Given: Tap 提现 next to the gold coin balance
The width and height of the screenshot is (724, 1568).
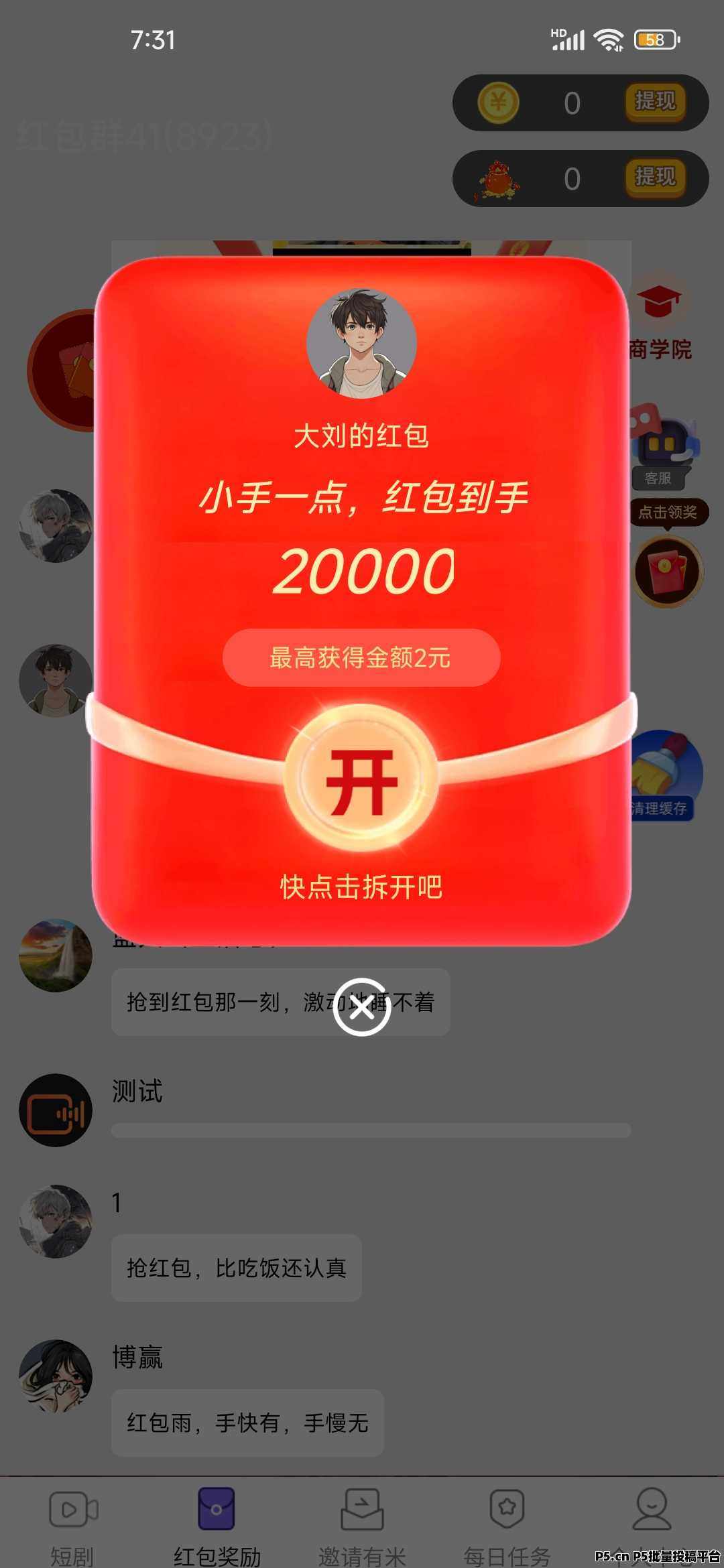Looking at the screenshot, I should tap(655, 103).
